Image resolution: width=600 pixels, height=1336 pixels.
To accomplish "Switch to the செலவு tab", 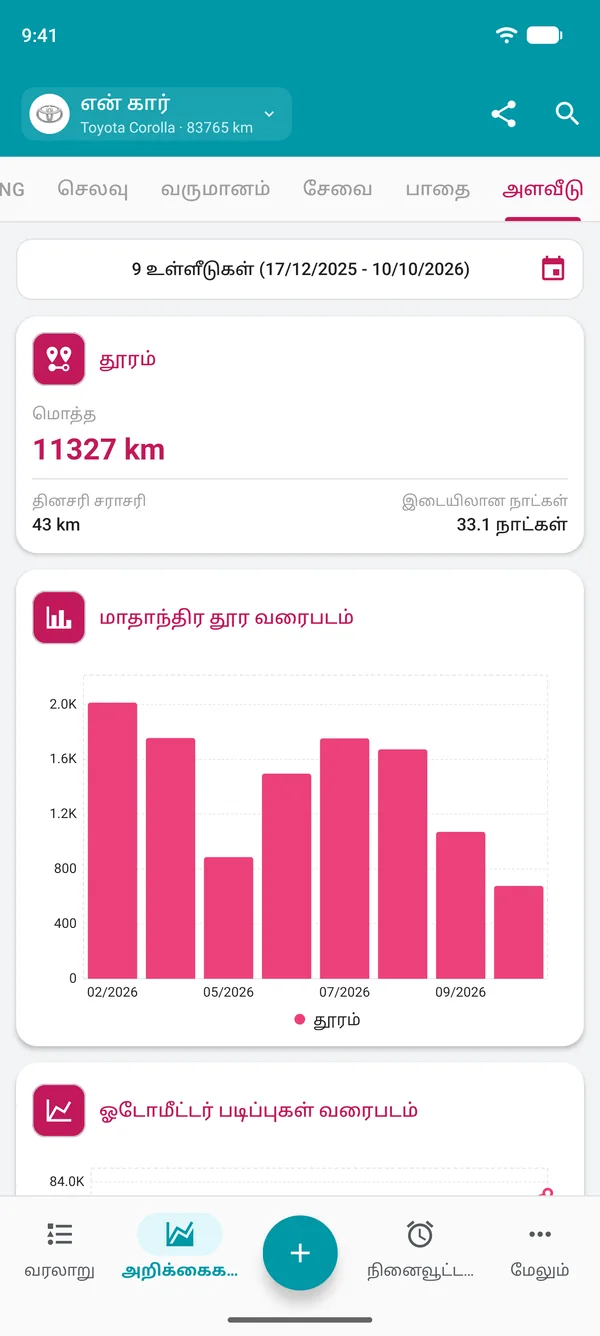I will pos(93,189).
